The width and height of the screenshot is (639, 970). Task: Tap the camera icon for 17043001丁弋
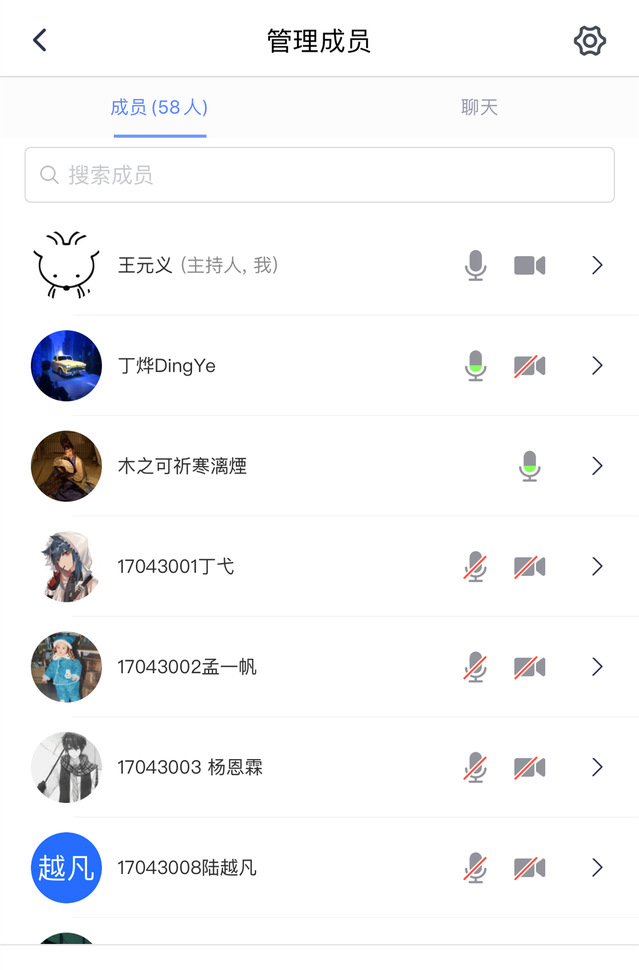[529, 566]
